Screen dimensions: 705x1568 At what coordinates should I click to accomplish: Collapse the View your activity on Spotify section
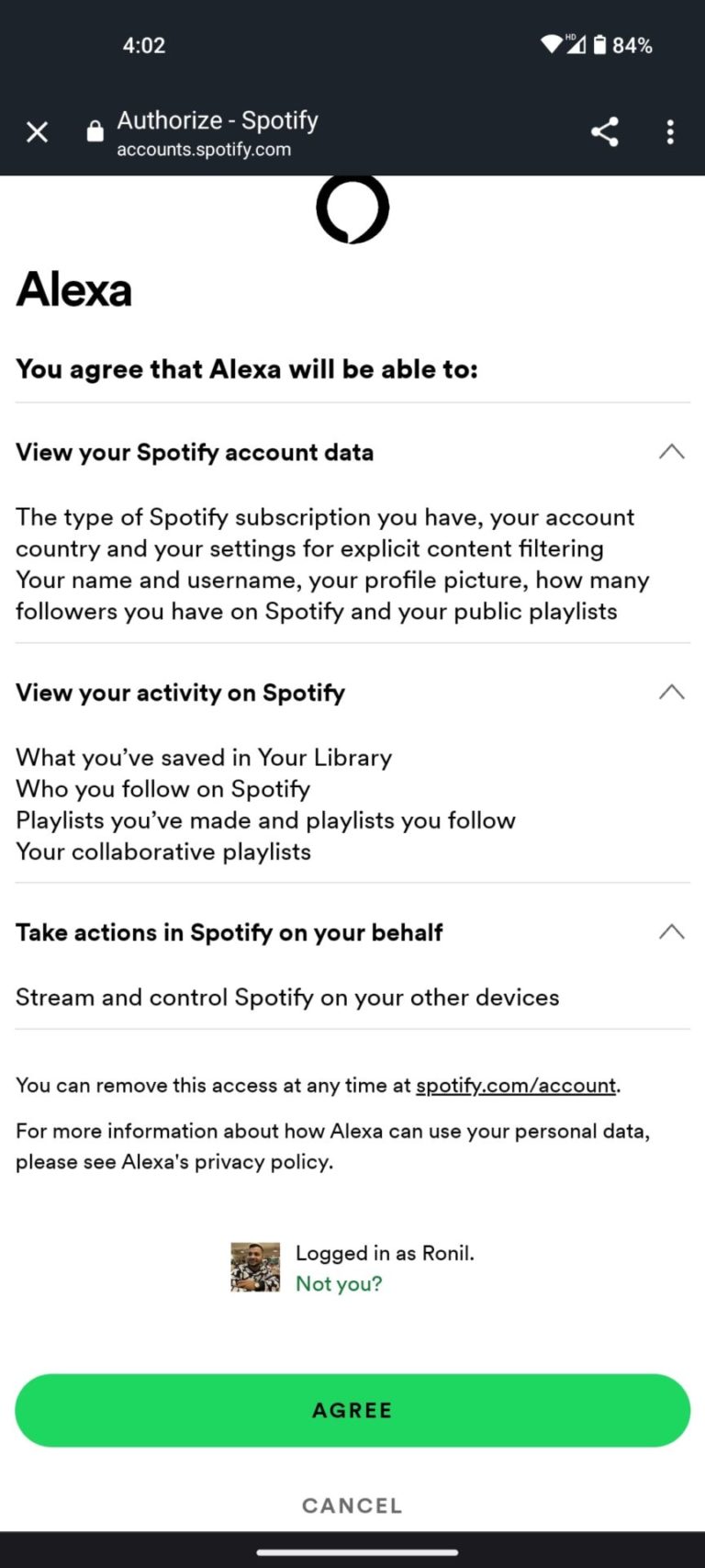coord(672,693)
